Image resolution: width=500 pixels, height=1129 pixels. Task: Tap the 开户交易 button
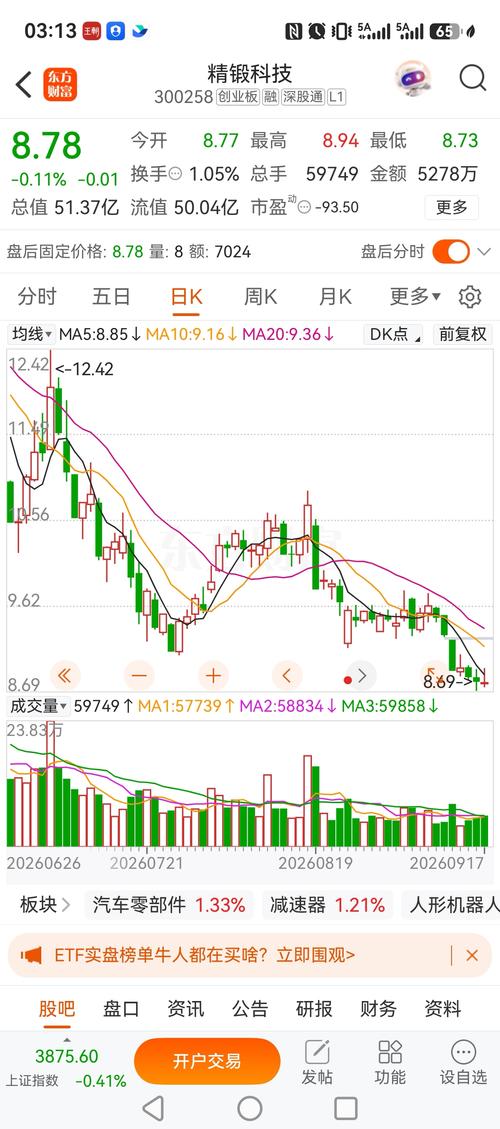tap(207, 1061)
